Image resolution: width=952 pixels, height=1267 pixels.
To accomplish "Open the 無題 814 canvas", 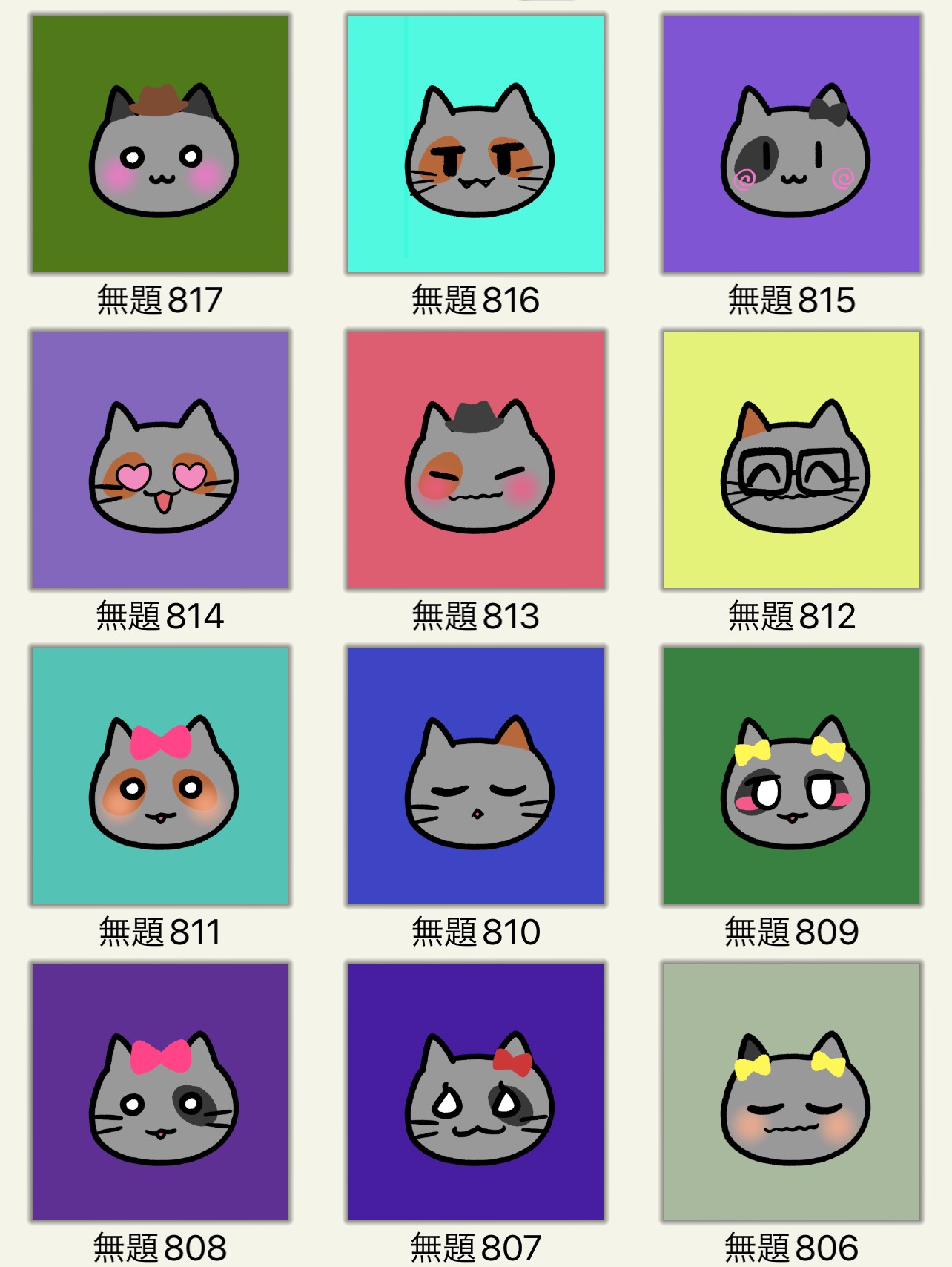I will pyautogui.click(x=160, y=460).
